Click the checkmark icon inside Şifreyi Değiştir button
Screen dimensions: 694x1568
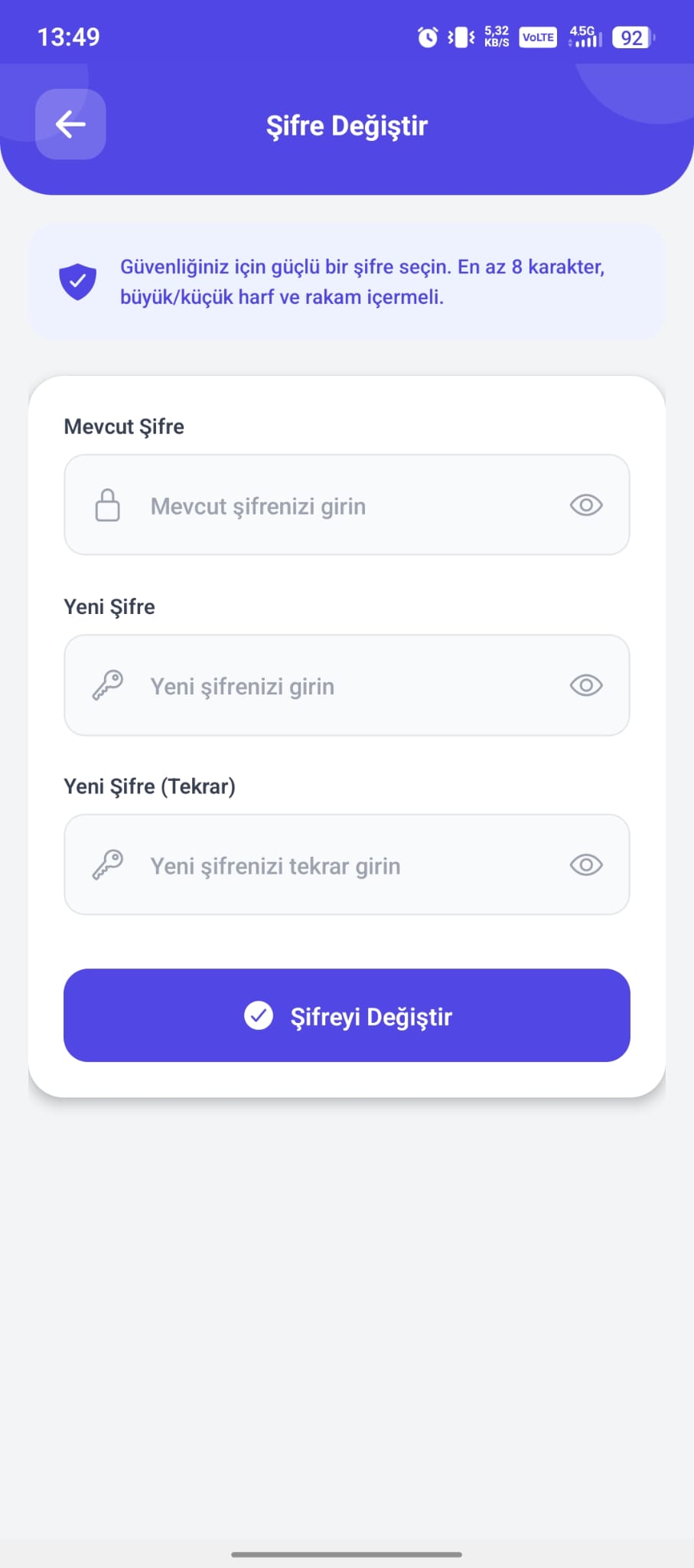click(259, 1015)
